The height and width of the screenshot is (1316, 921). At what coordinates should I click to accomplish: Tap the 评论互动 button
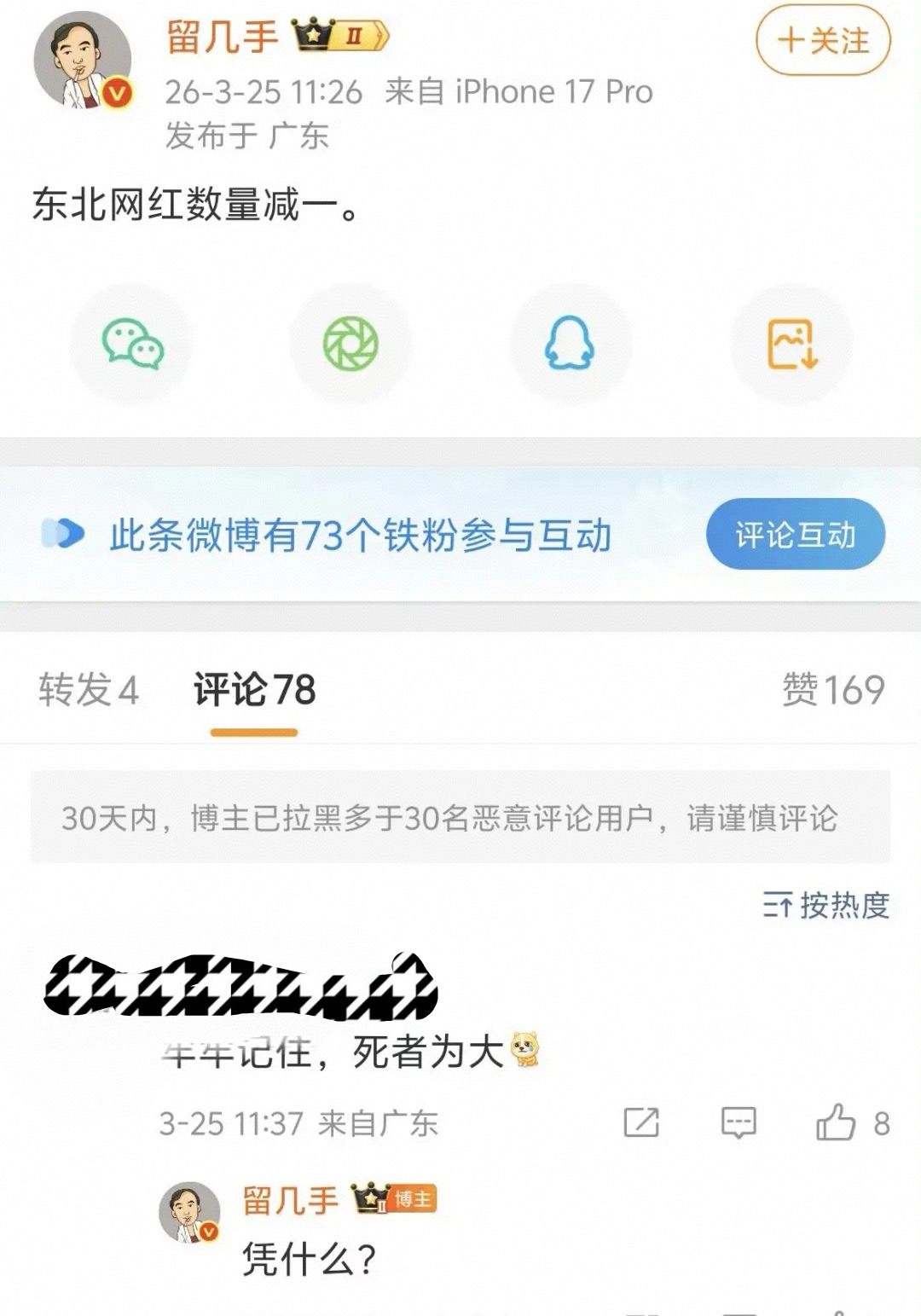click(x=795, y=535)
